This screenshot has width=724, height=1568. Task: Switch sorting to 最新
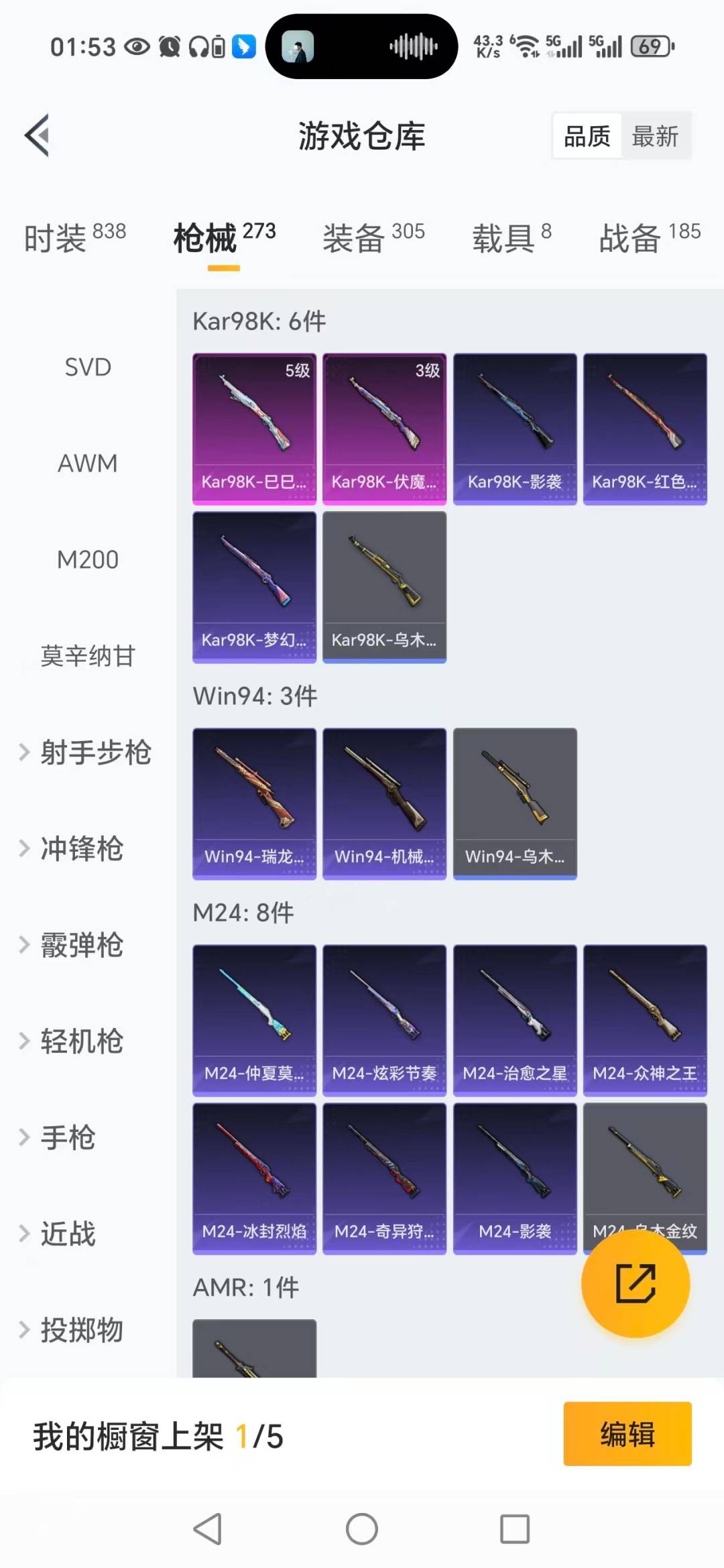click(657, 135)
